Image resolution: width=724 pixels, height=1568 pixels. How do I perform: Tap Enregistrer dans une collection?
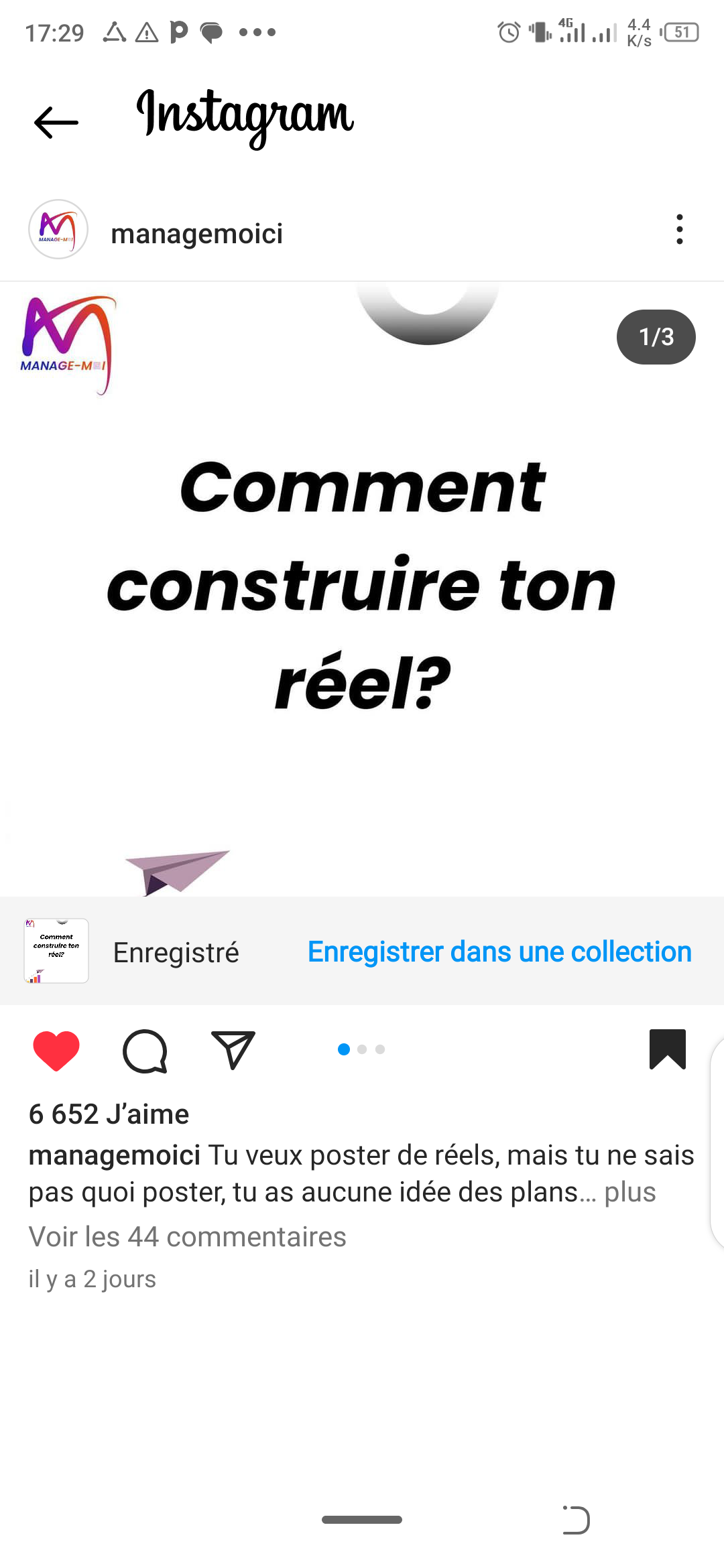point(499,952)
